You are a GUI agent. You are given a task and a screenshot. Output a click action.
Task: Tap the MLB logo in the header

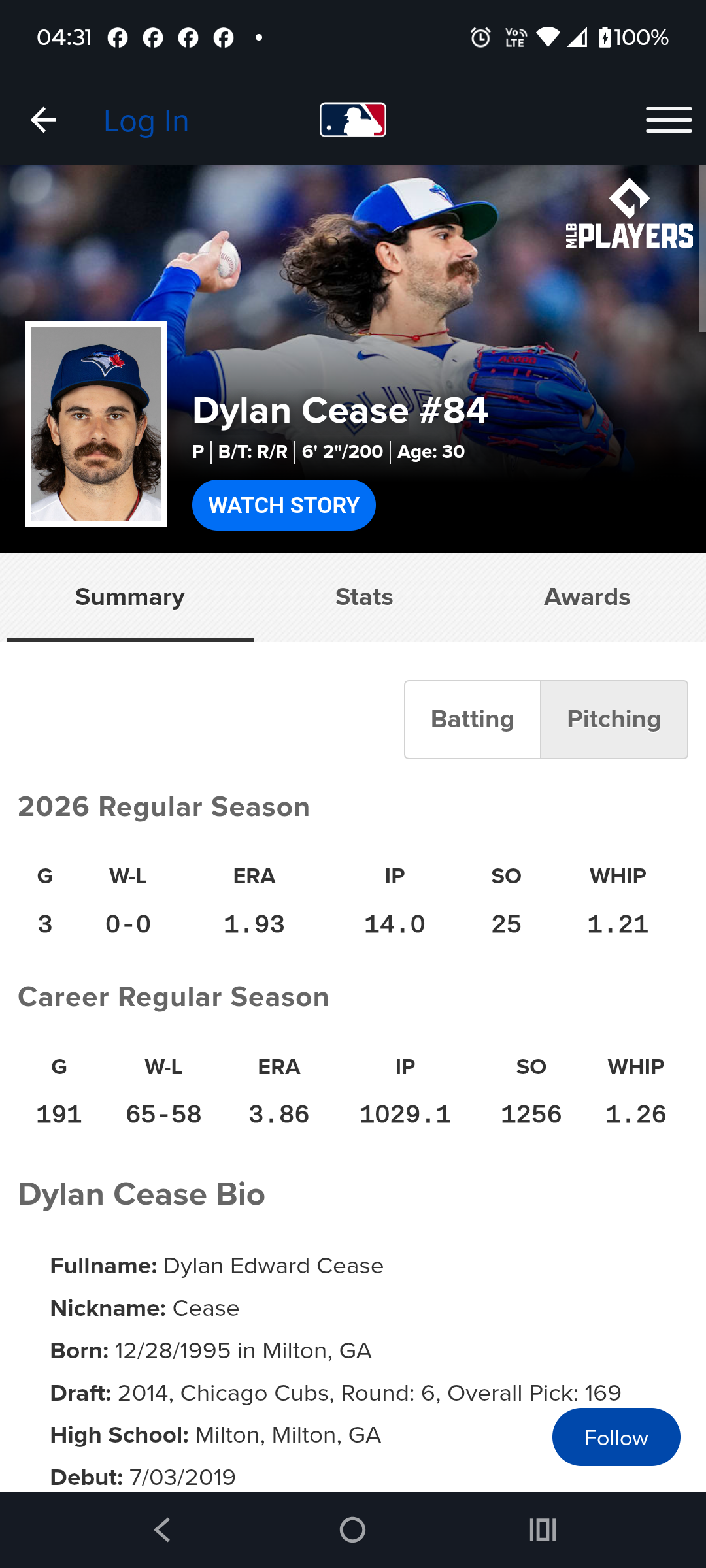pos(353,120)
